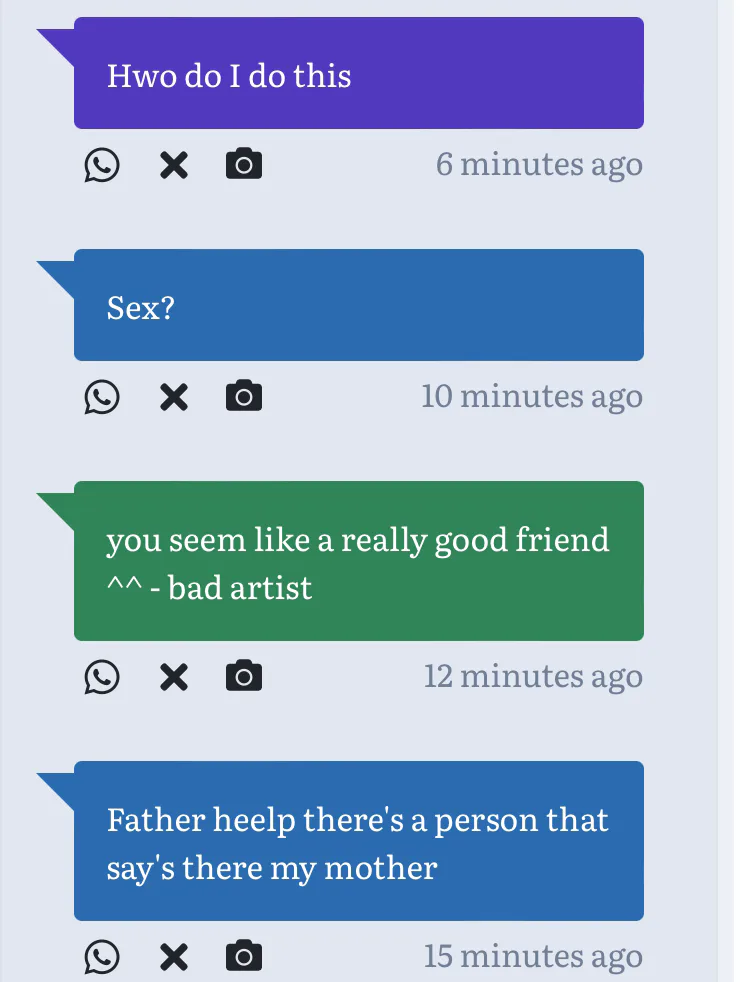Tap camera icon under 'Father heelp' message
Viewport: 750px width, 982px height.
244,955
